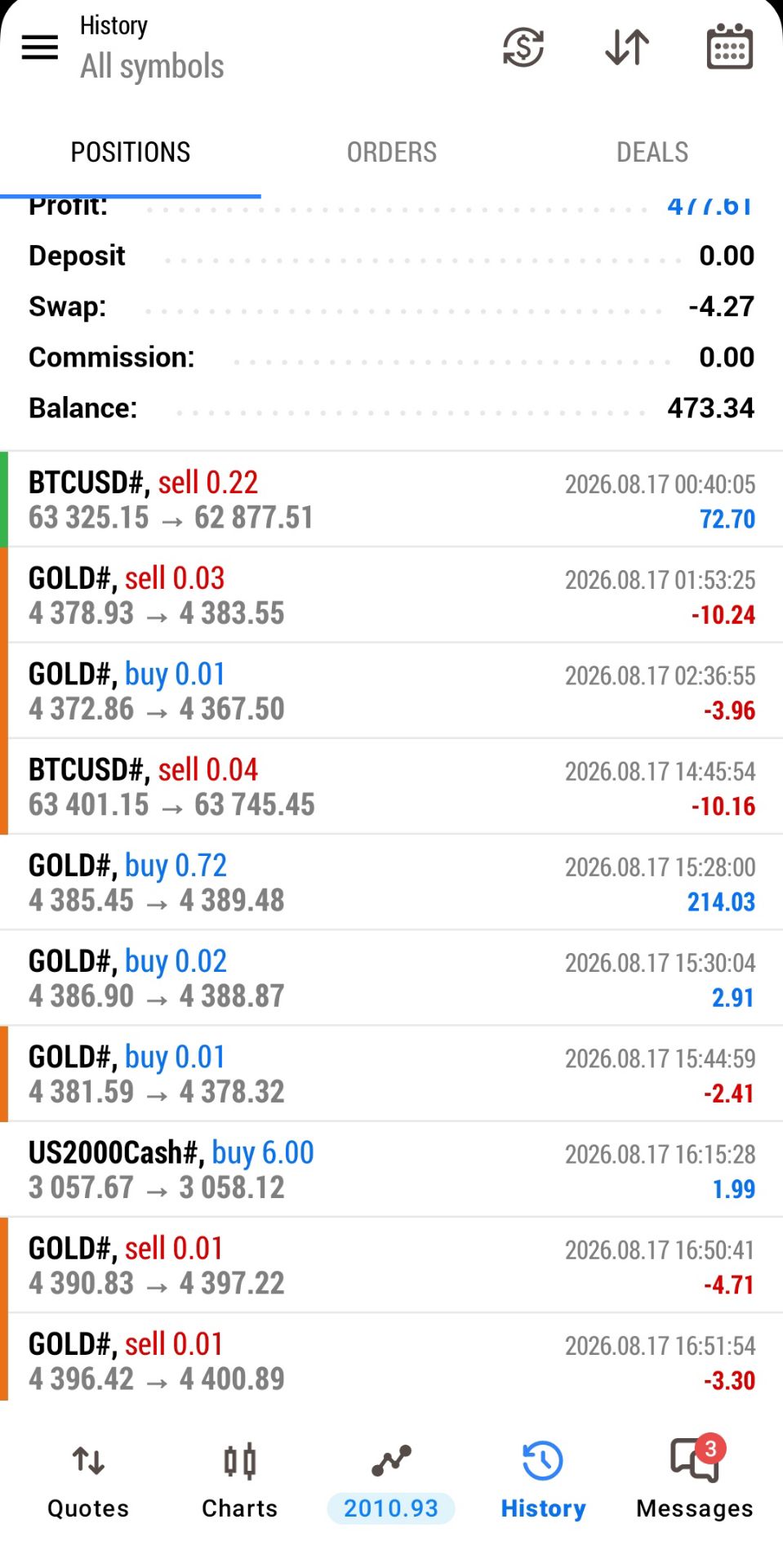The height and width of the screenshot is (1568, 783).
Task: Select the History tab in the bottom bar
Action: (x=543, y=1481)
